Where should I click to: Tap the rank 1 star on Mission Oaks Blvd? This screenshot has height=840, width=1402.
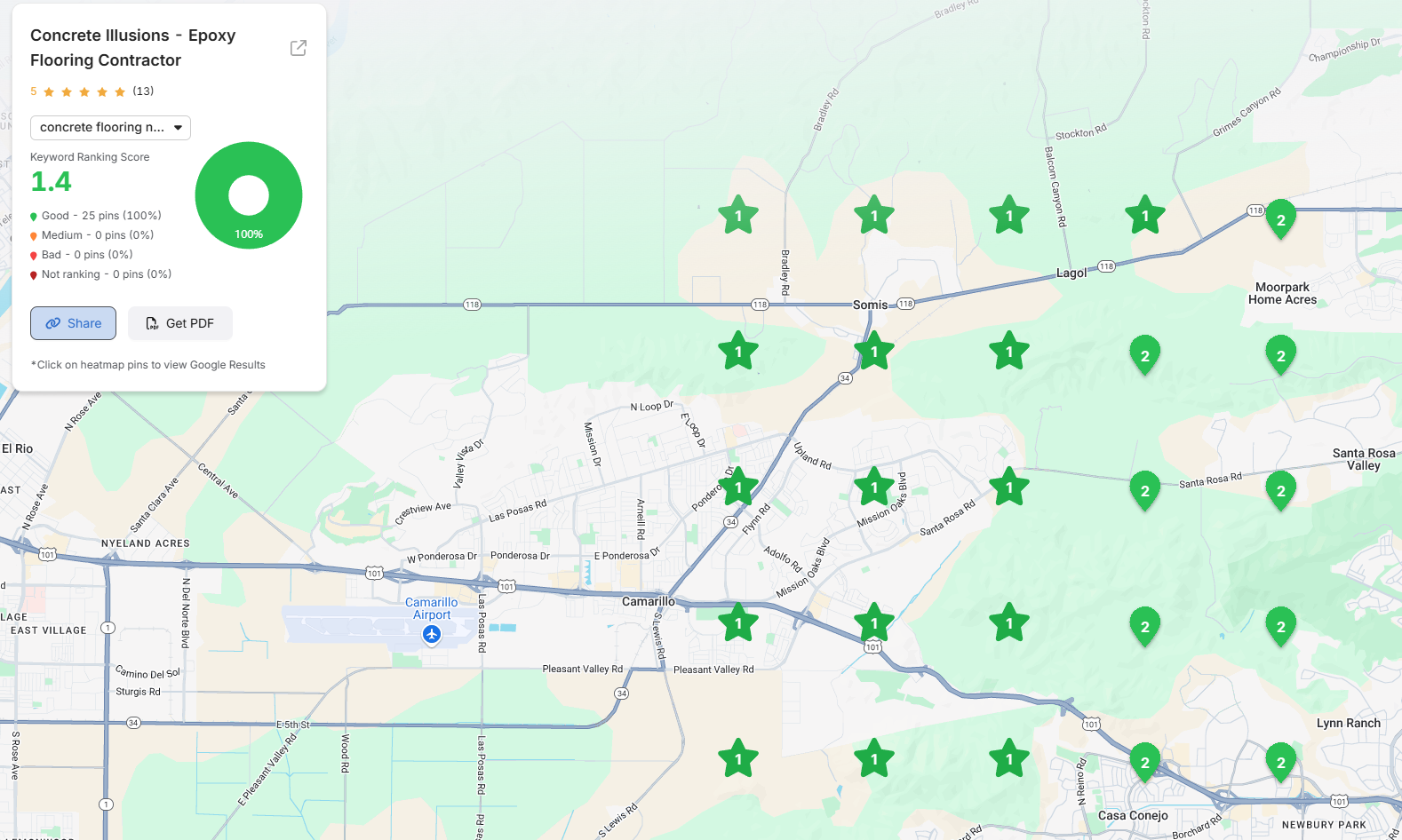click(873, 487)
